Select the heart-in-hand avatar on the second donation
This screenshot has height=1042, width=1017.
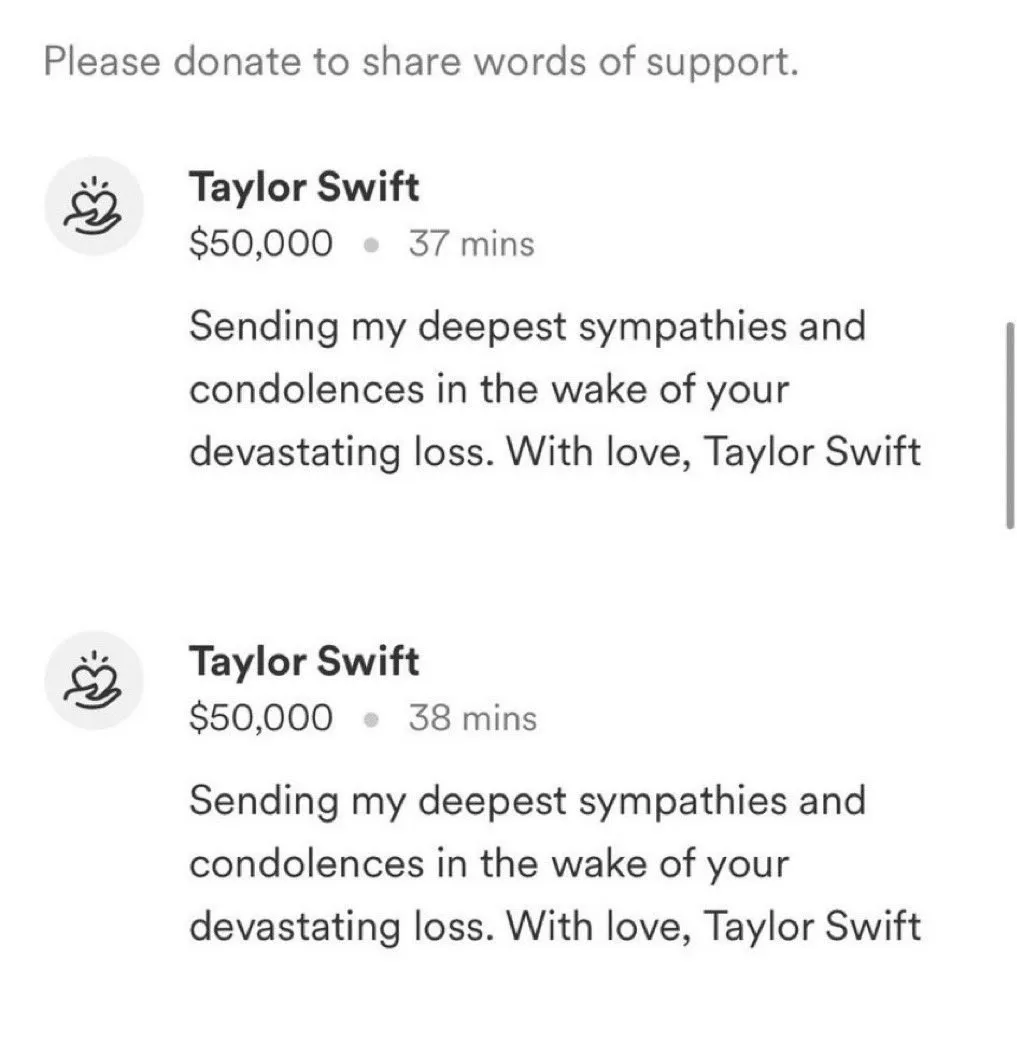coord(95,679)
